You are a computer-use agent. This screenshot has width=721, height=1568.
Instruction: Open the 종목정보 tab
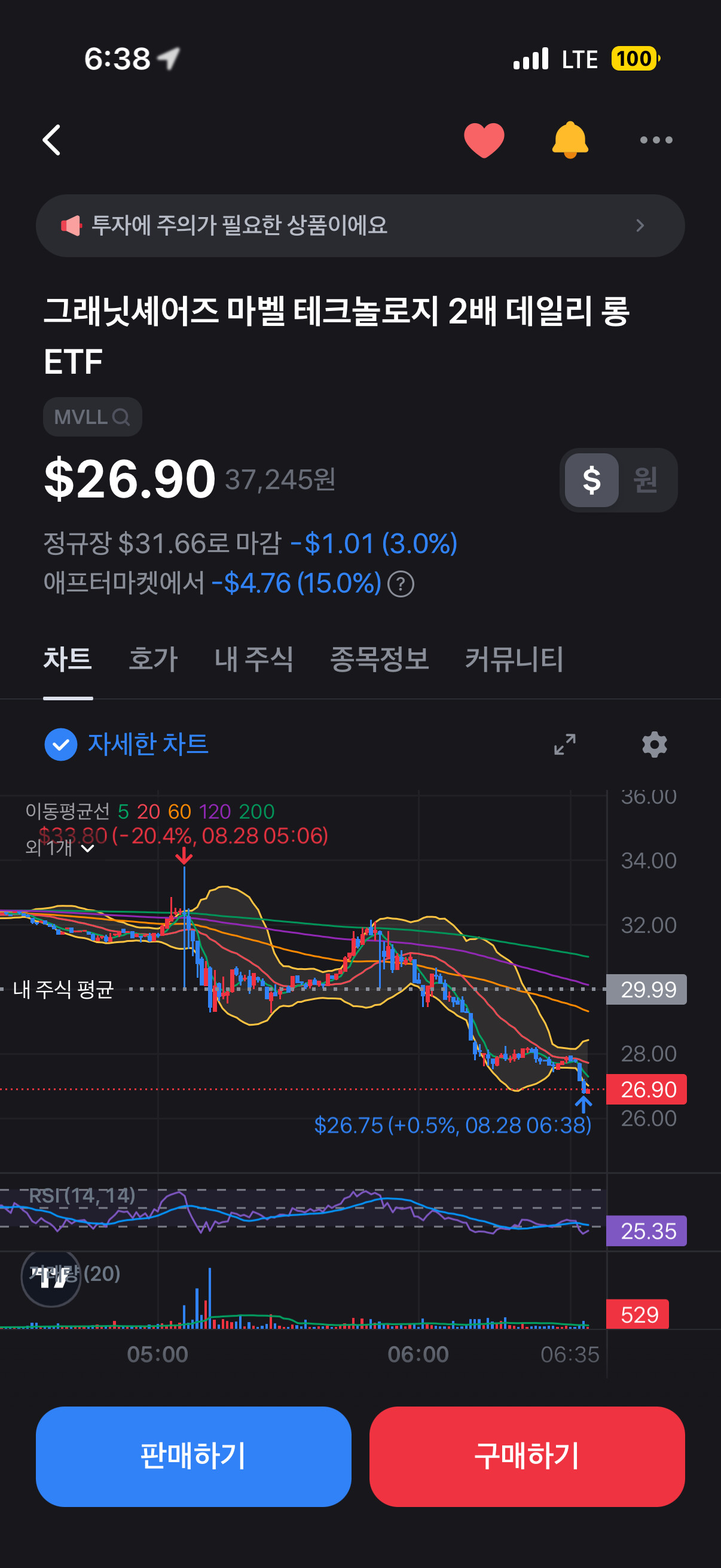tap(379, 659)
